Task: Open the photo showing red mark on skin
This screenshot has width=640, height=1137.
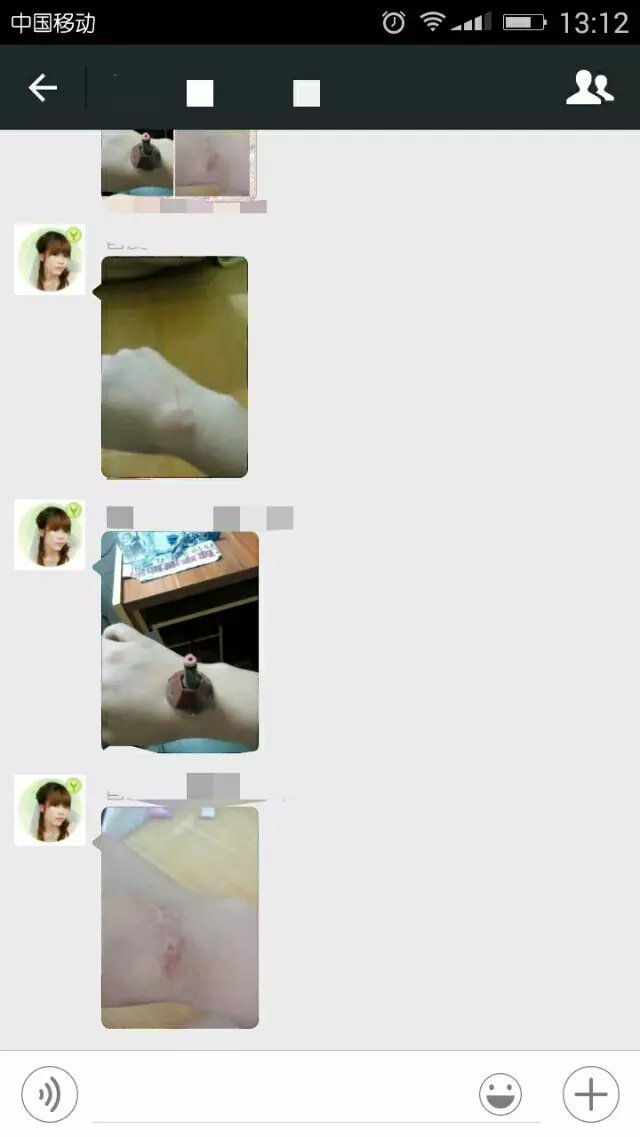Action: pos(180,917)
